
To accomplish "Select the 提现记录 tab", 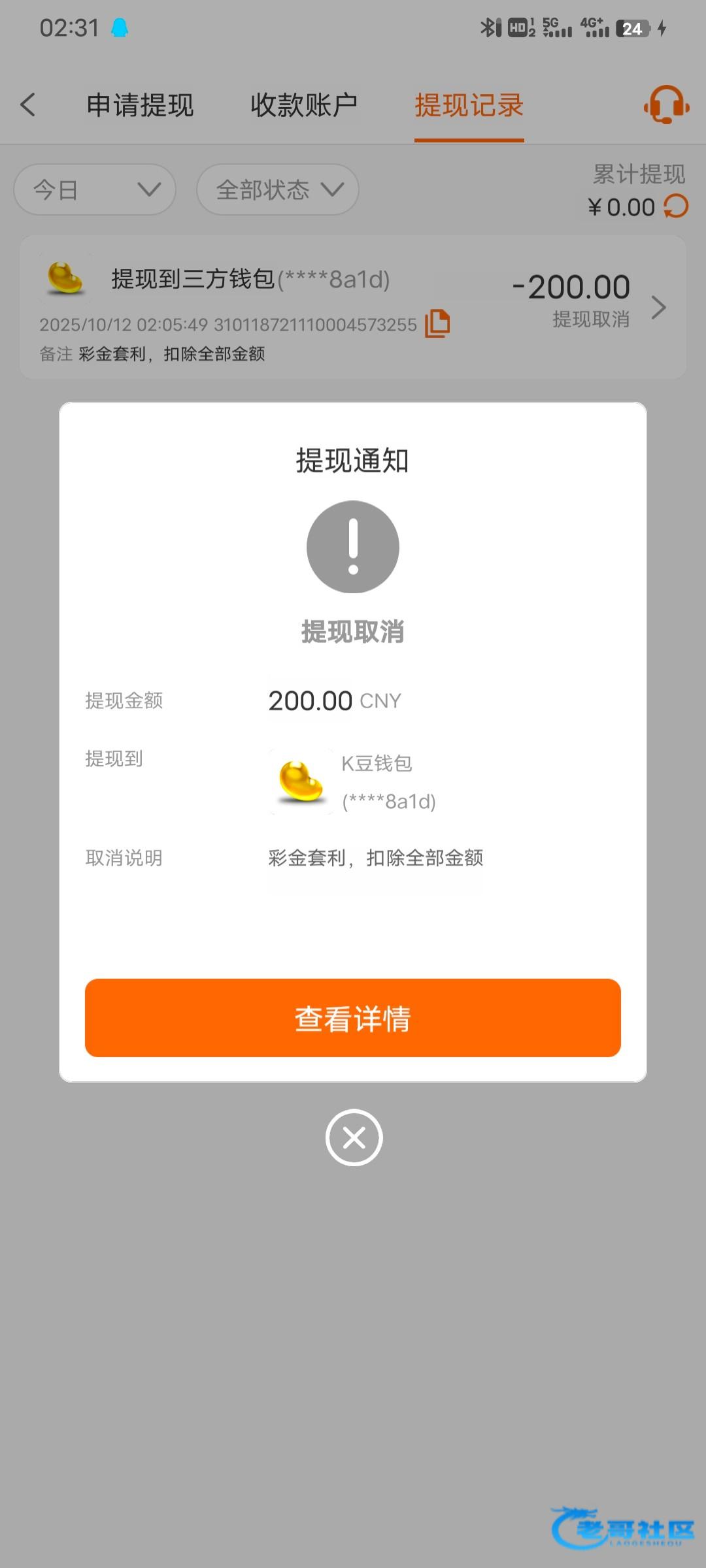I will (x=469, y=105).
